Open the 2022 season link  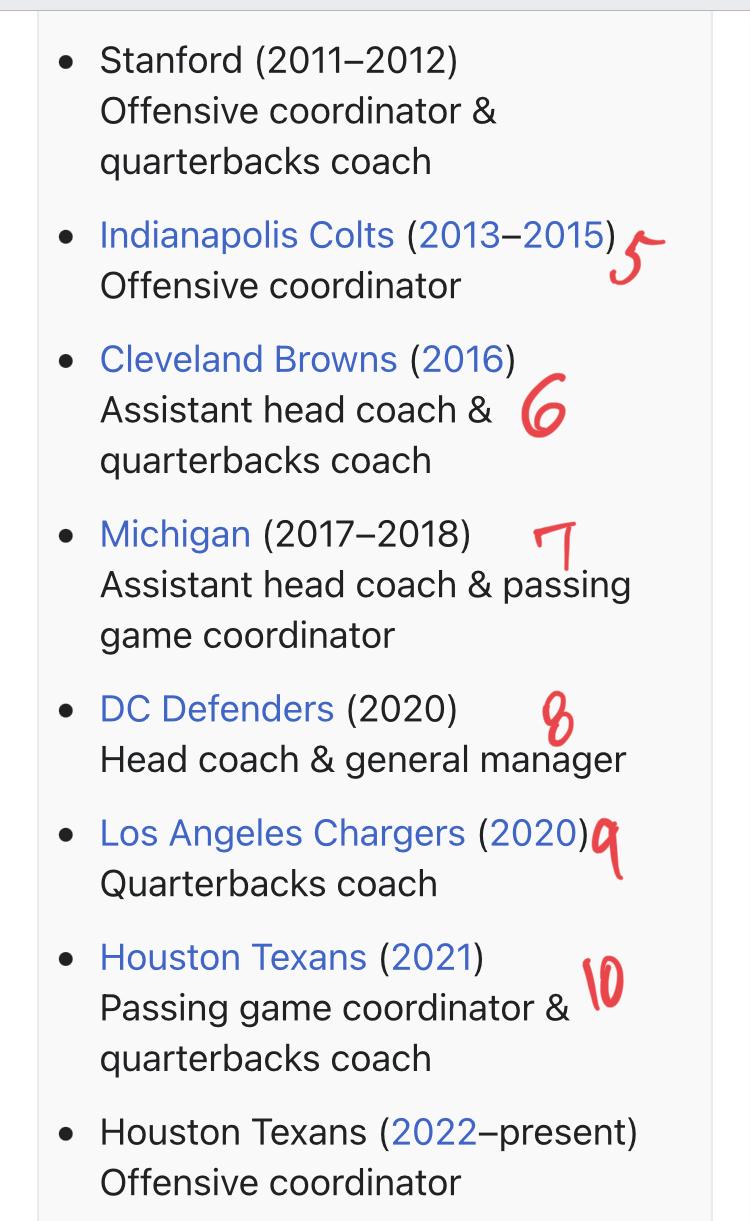pyautogui.click(x=434, y=1132)
